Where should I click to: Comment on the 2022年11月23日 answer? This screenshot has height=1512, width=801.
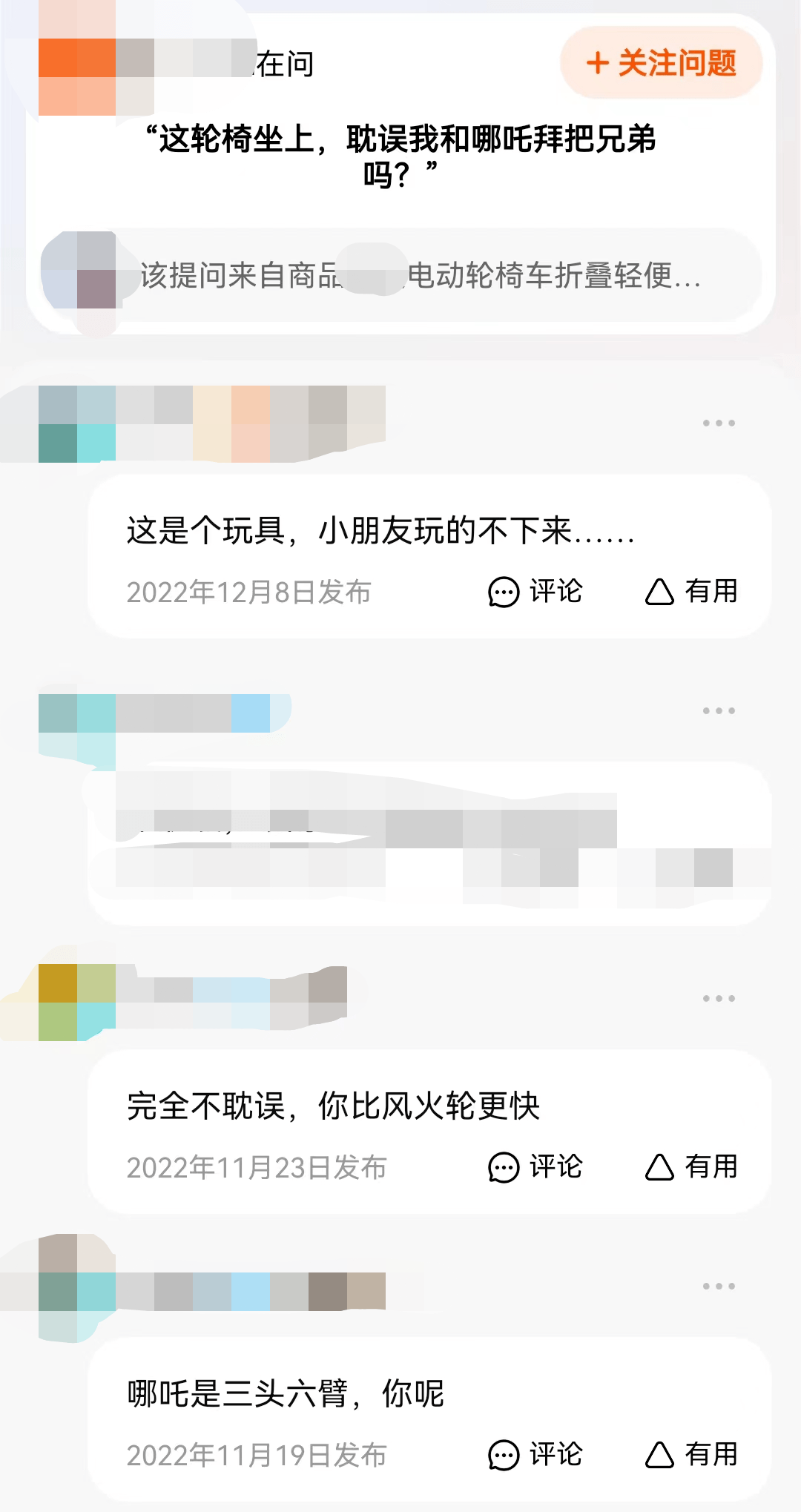pyautogui.click(x=535, y=1167)
